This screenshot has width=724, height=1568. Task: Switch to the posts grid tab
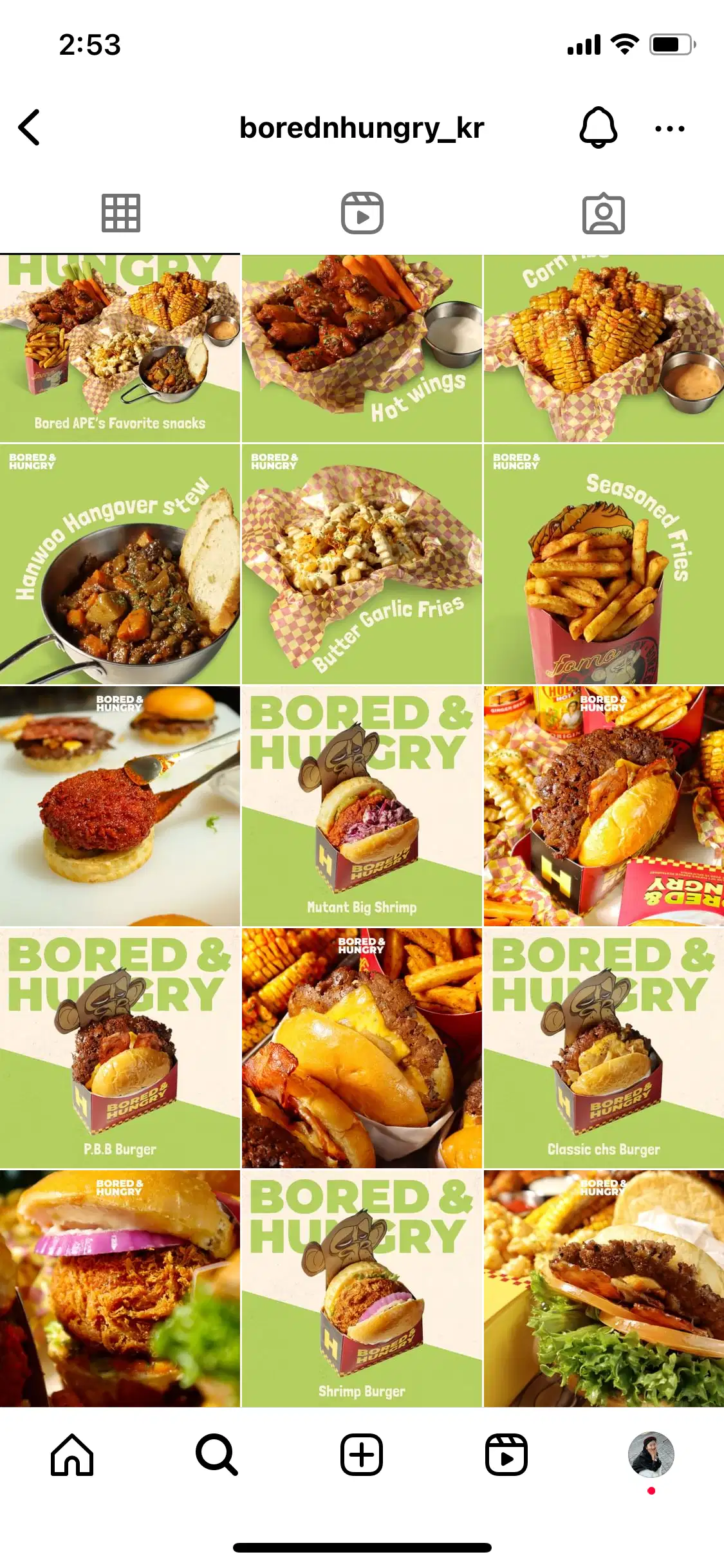pos(120,213)
